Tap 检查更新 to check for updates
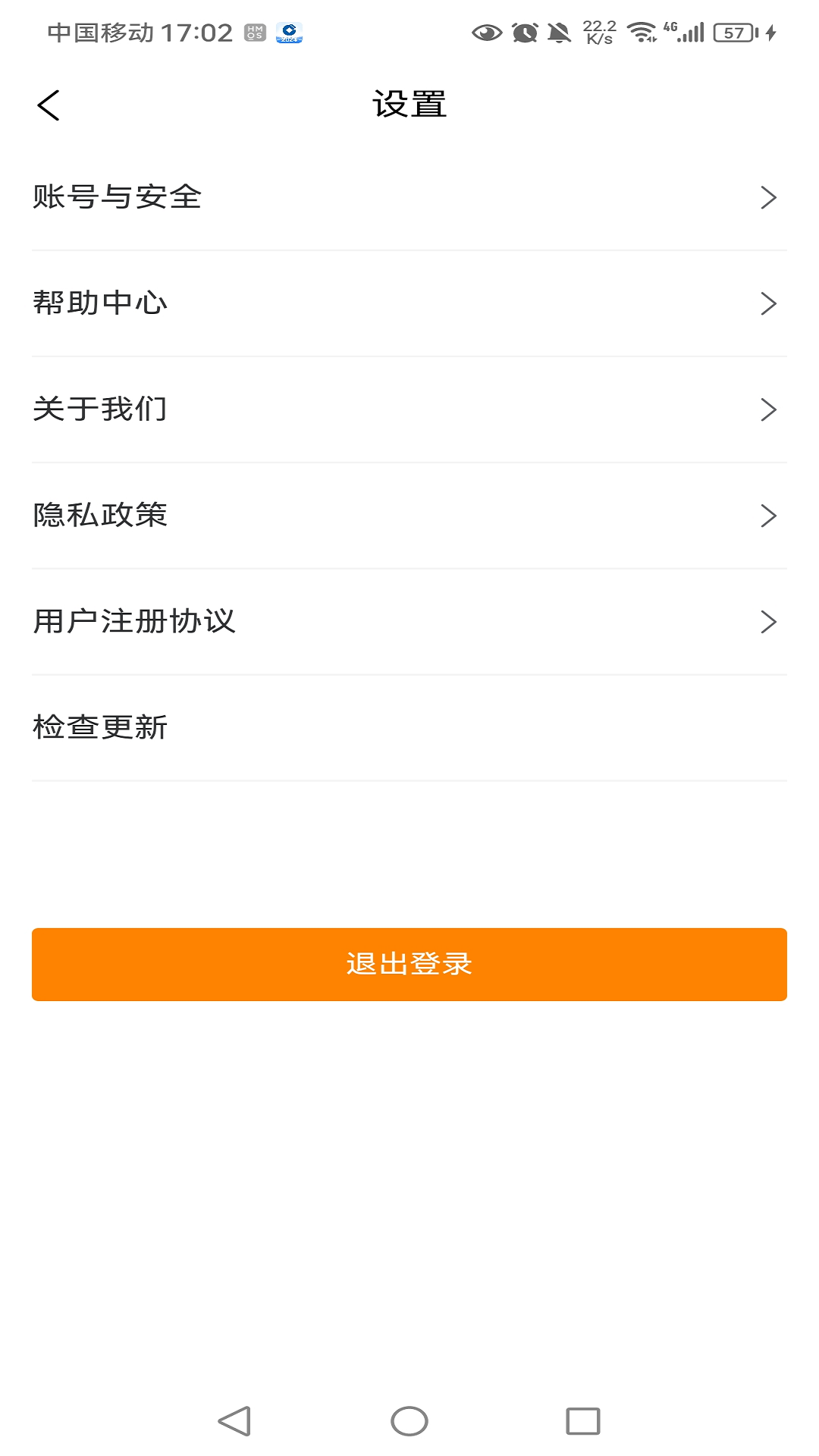Viewport: 819px width, 1456px height. click(x=409, y=728)
